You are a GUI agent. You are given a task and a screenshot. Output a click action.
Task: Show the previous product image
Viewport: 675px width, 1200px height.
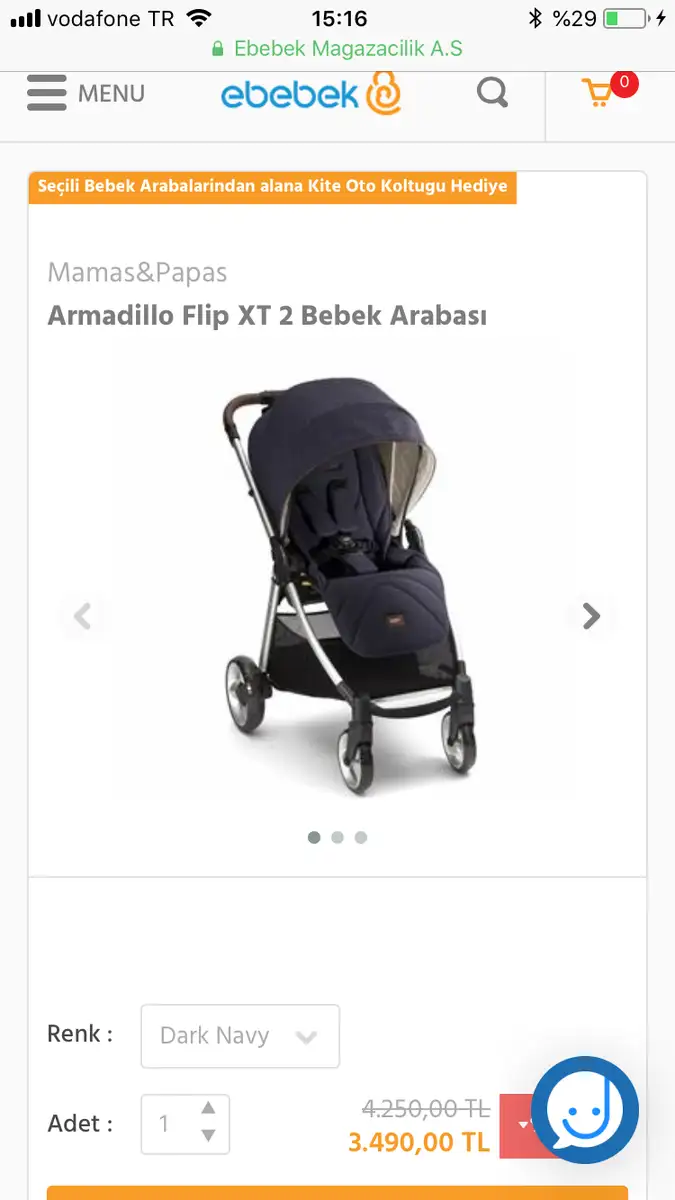pyautogui.click(x=82, y=616)
